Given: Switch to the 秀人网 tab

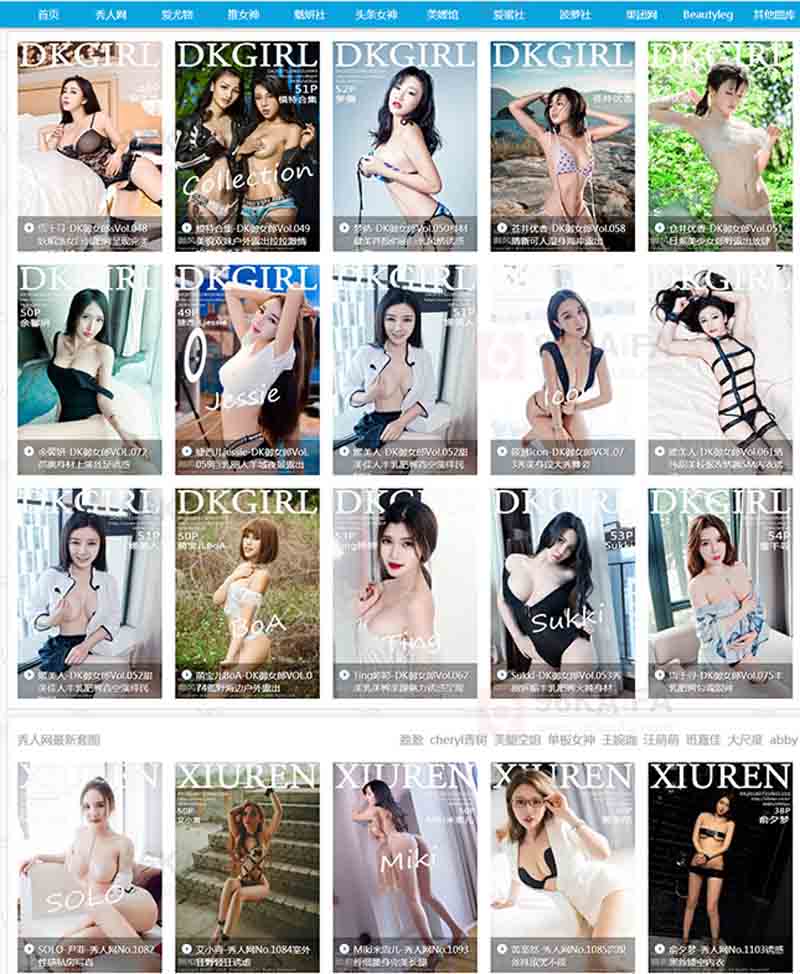Looking at the screenshot, I should [110, 15].
